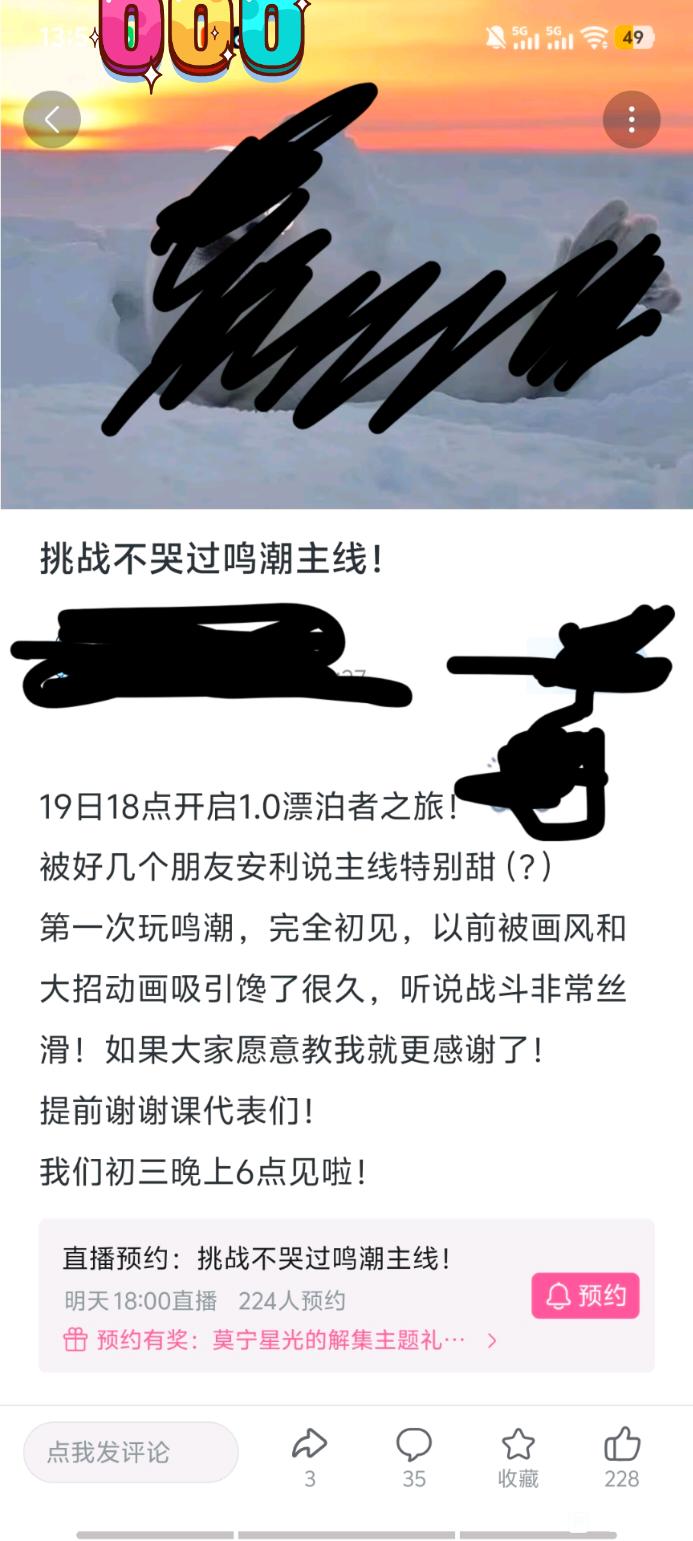
Task: Tap the pink 预约 reserve button
Action: coord(585,1296)
